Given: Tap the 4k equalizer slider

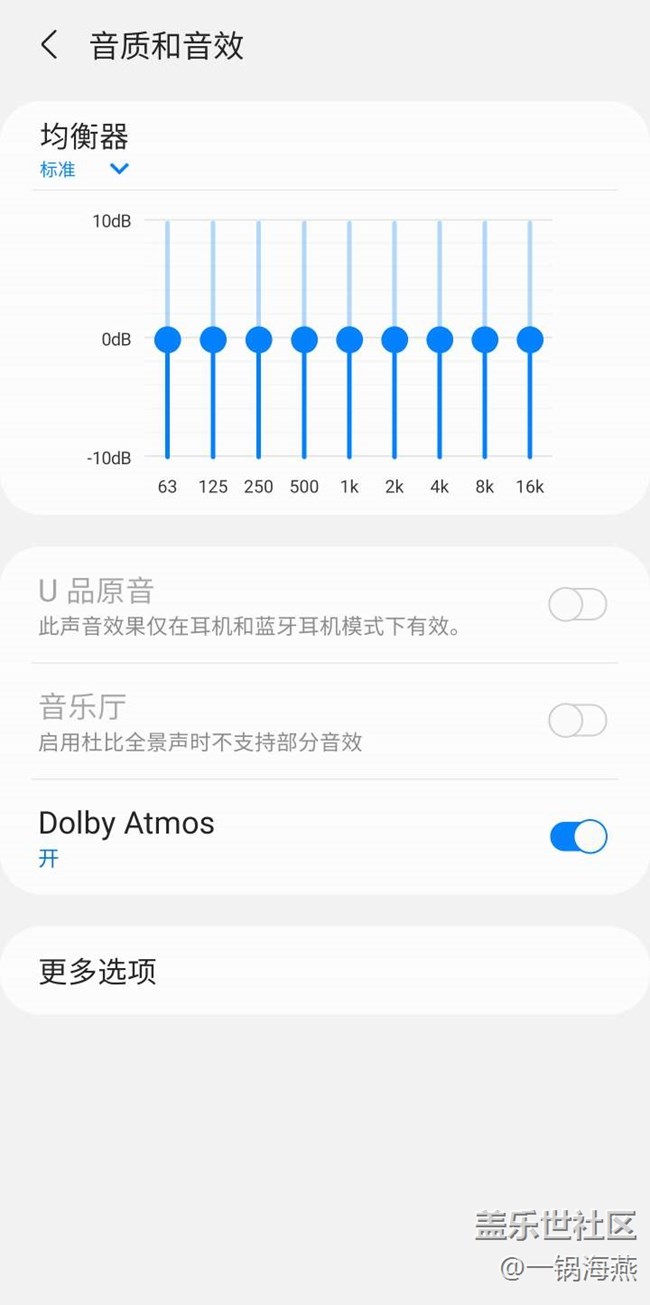Looking at the screenshot, I should pos(439,340).
